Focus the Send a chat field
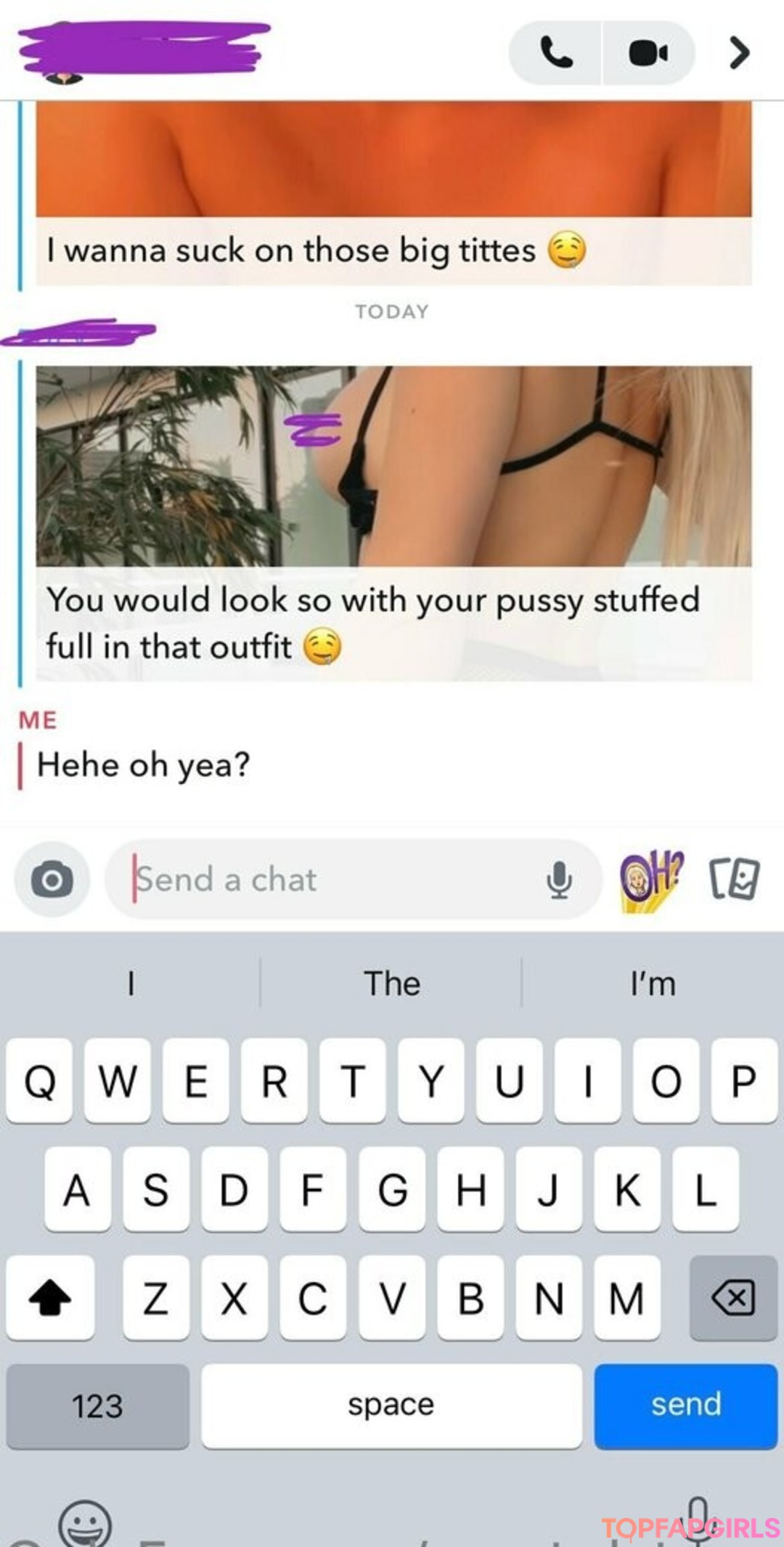Viewport: 784px width, 1547px height. pyautogui.click(x=327, y=880)
